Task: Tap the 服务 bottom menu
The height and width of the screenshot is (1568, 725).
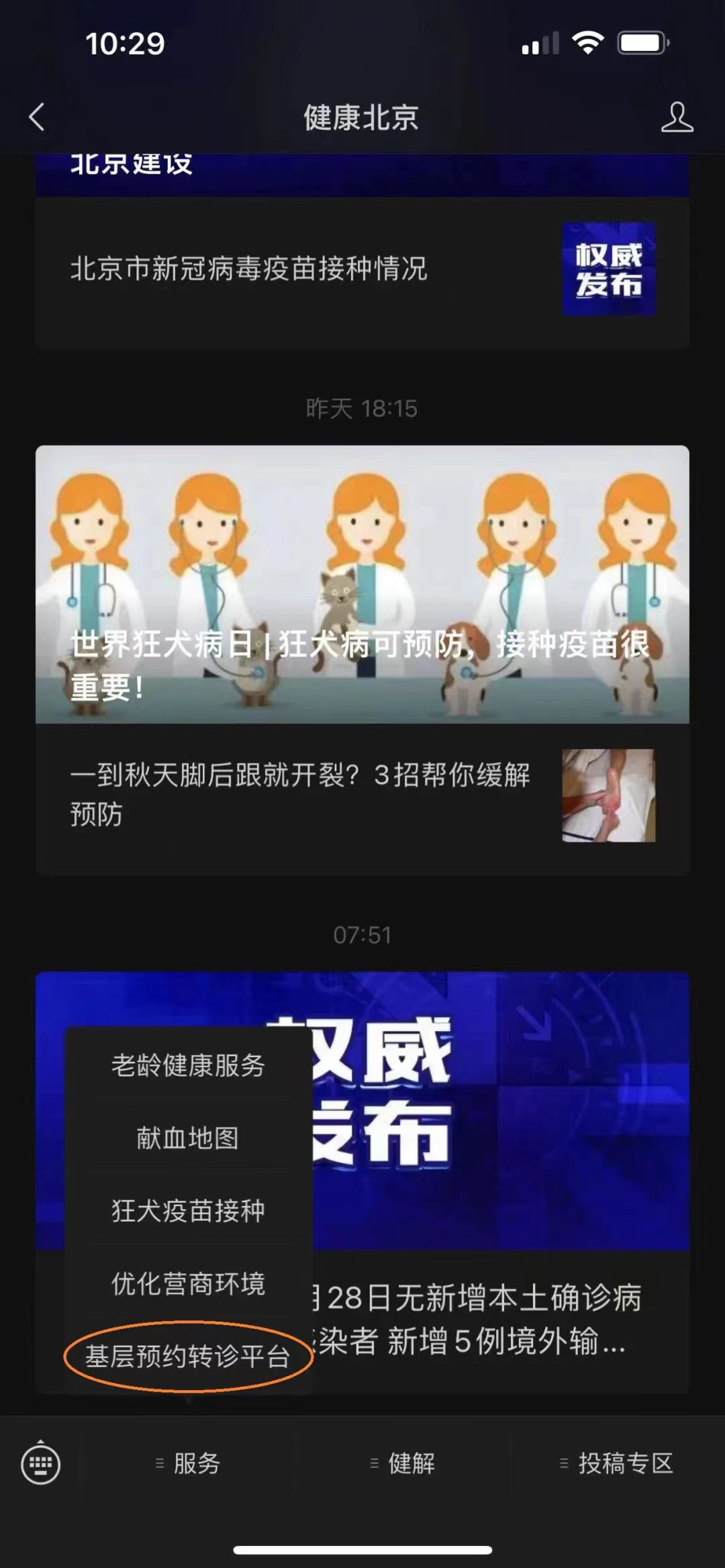Action: click(188, 1463)
